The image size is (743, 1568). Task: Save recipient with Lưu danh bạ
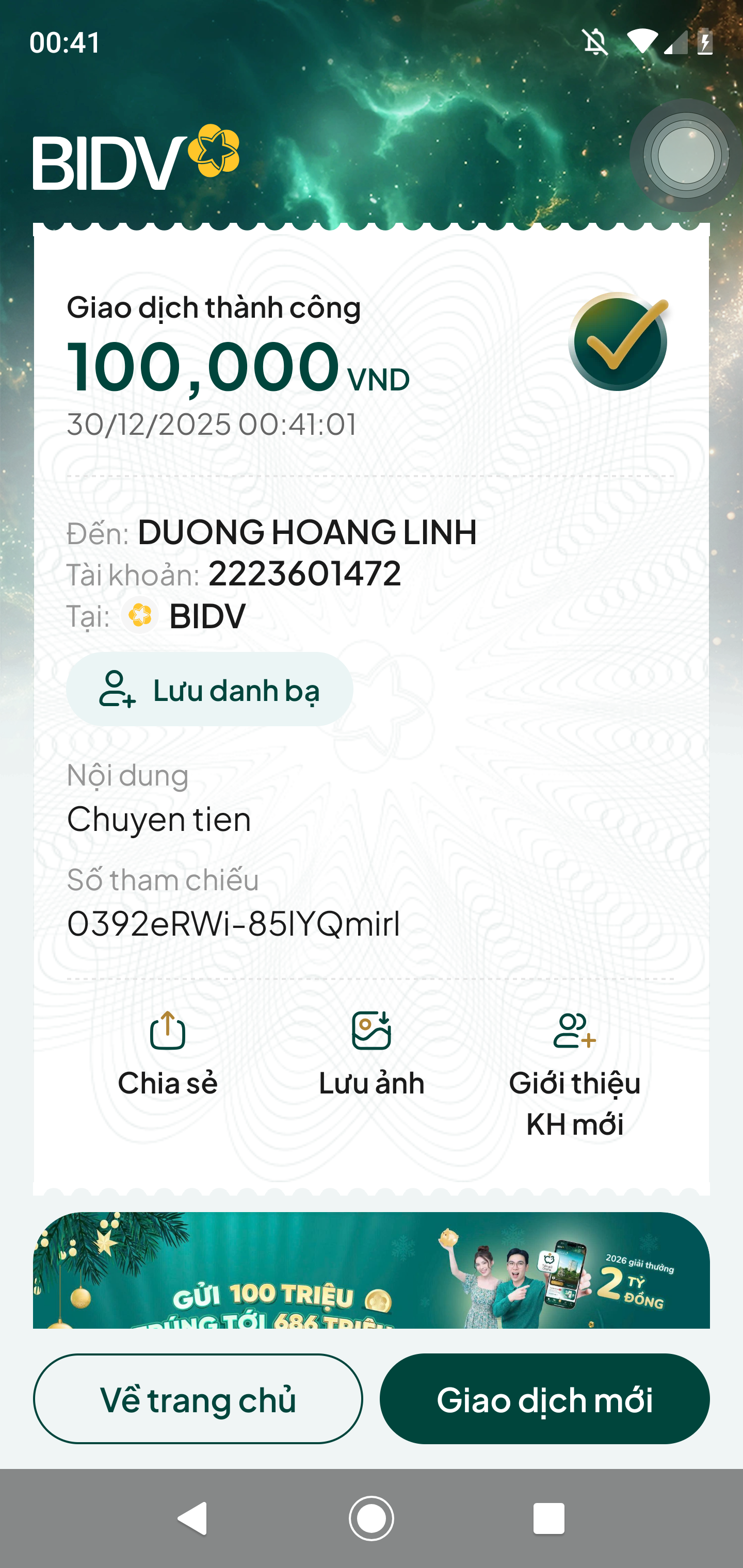coord(209,689)
